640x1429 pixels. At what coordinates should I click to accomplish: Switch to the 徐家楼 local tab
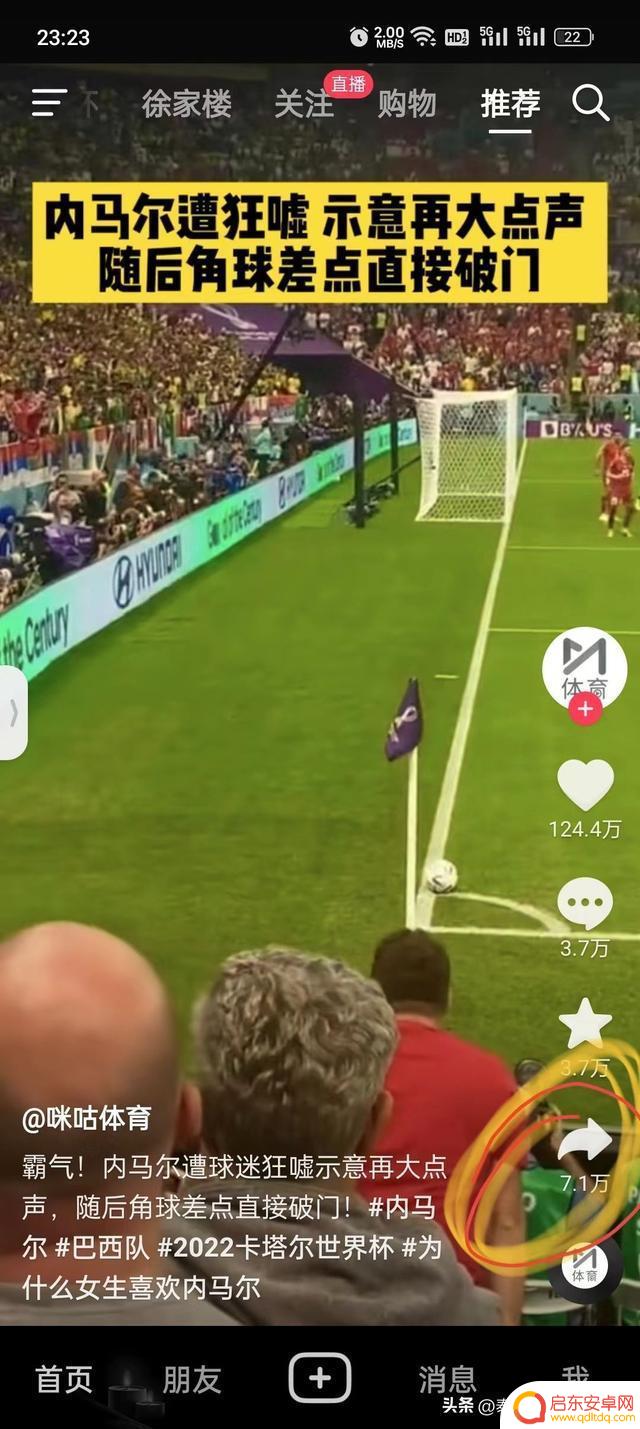[187, 104]
